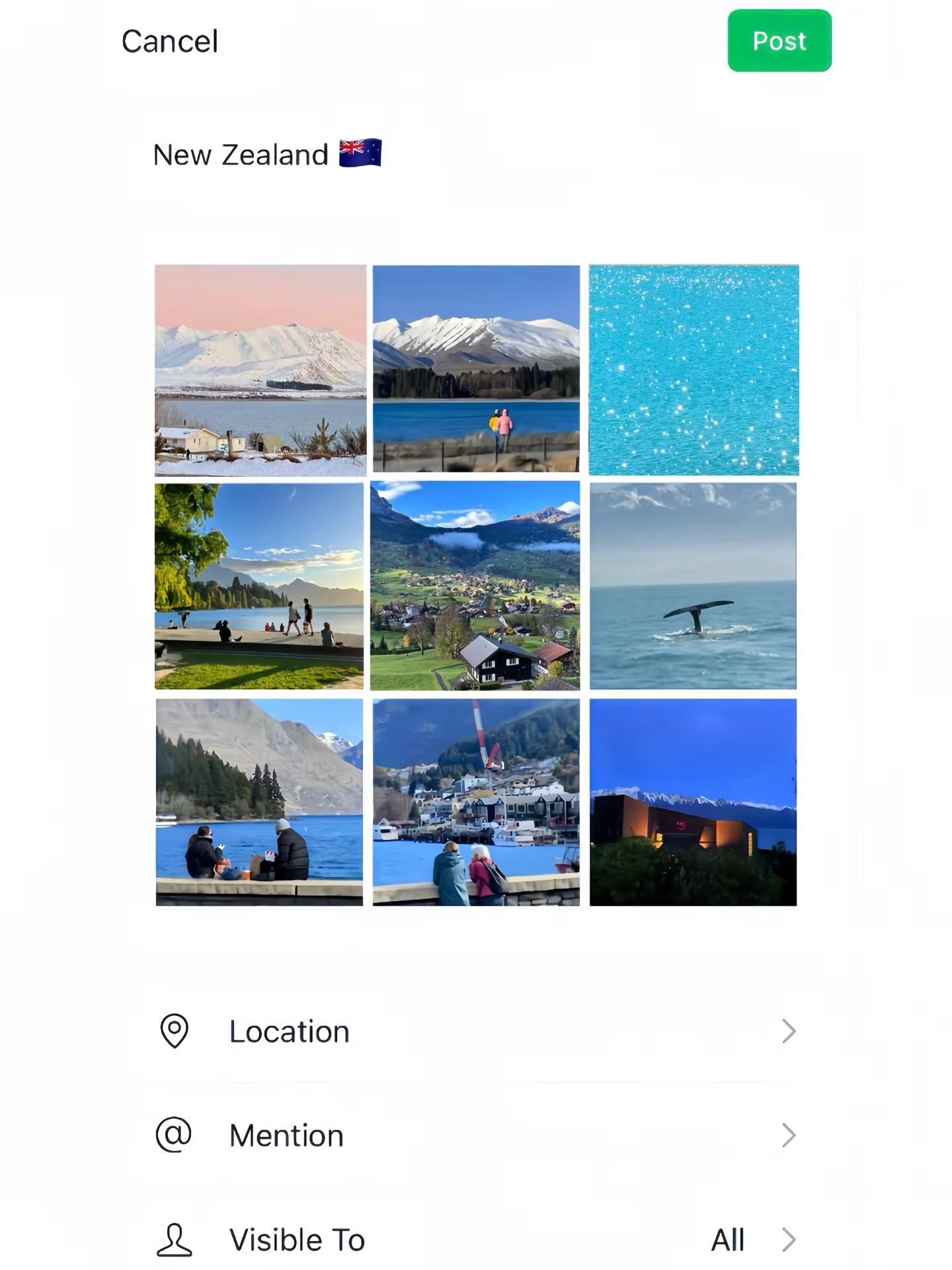The image size is (952, 1270).
Task: Open the pink-sky snowy mountain photo
Action: coord(260,370)
